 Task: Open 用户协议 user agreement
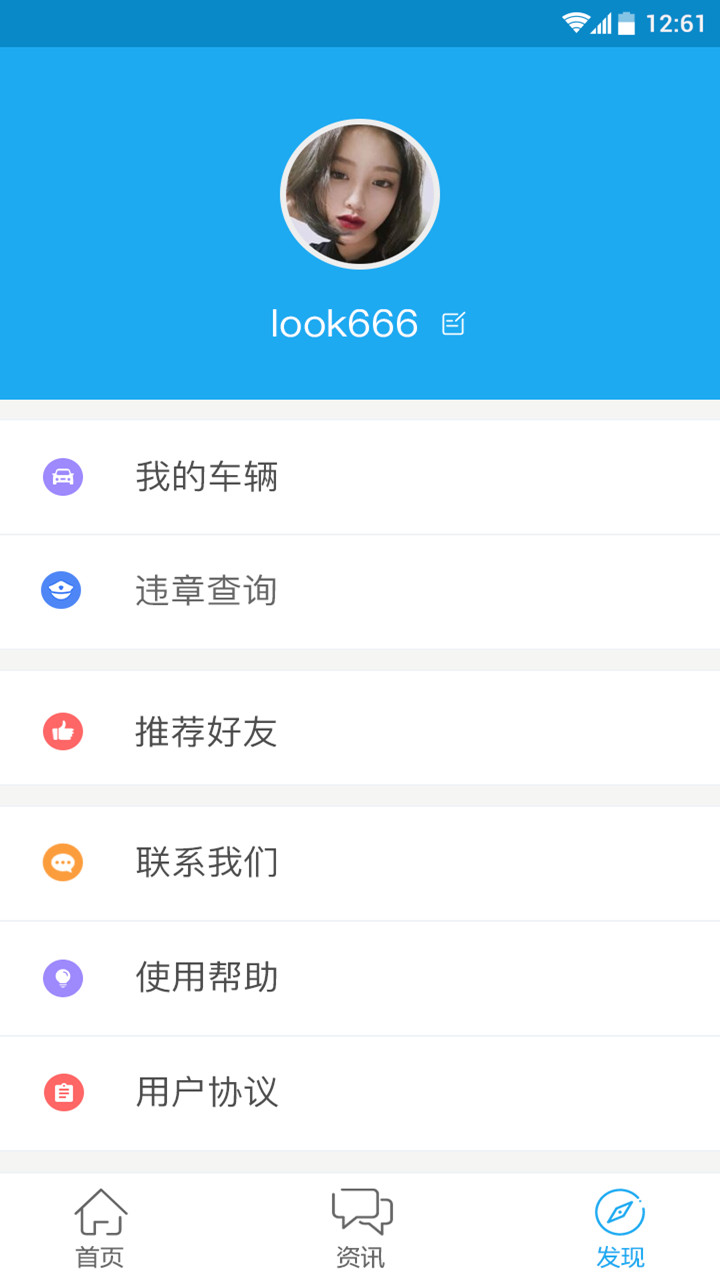(360, 1092)
